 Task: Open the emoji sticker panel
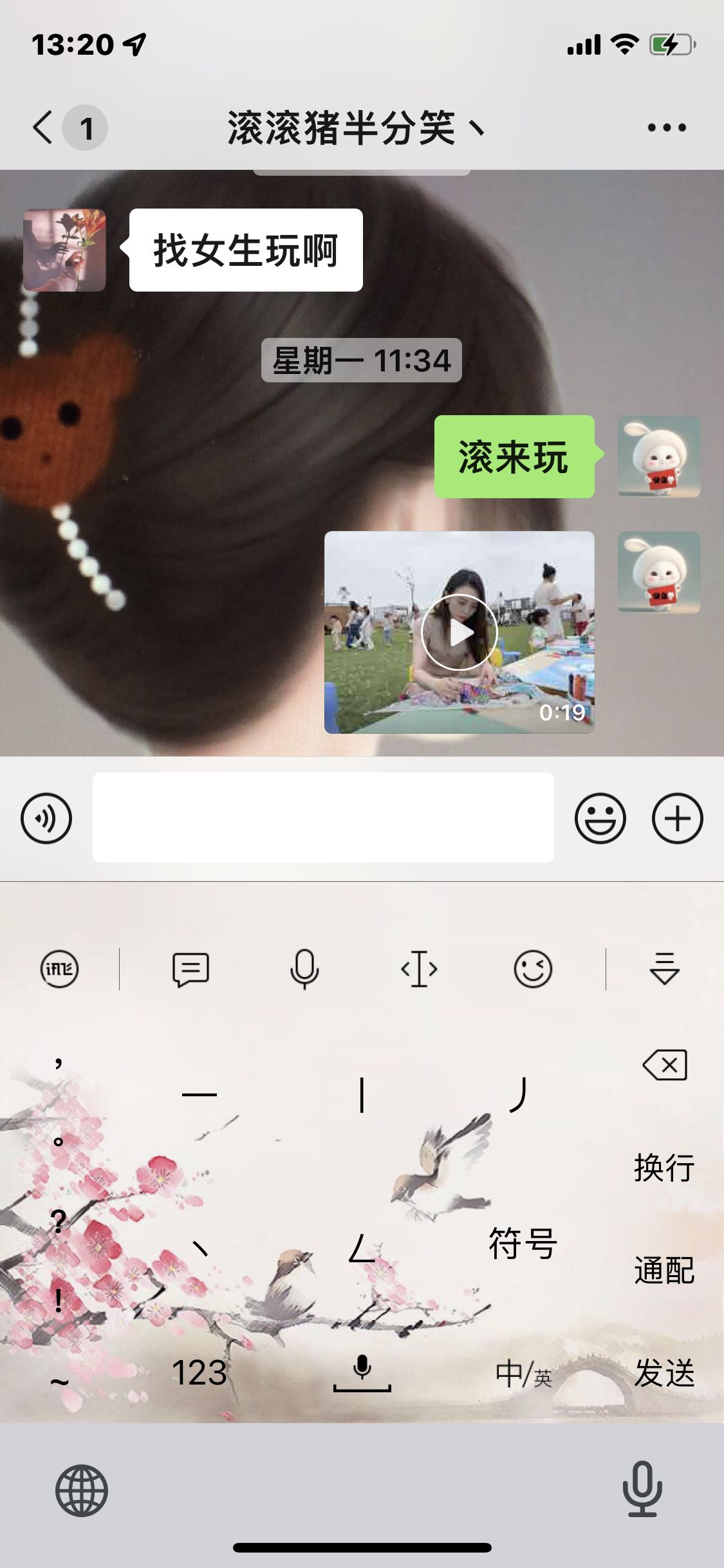click(x=600, y=818)
